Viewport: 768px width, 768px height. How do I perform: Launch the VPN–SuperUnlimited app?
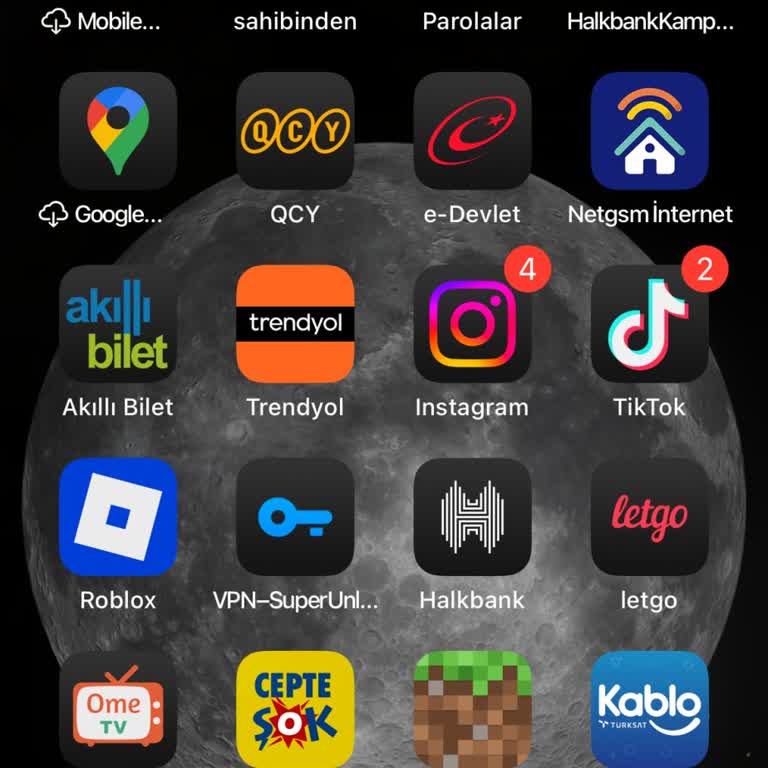pos(295,517)
